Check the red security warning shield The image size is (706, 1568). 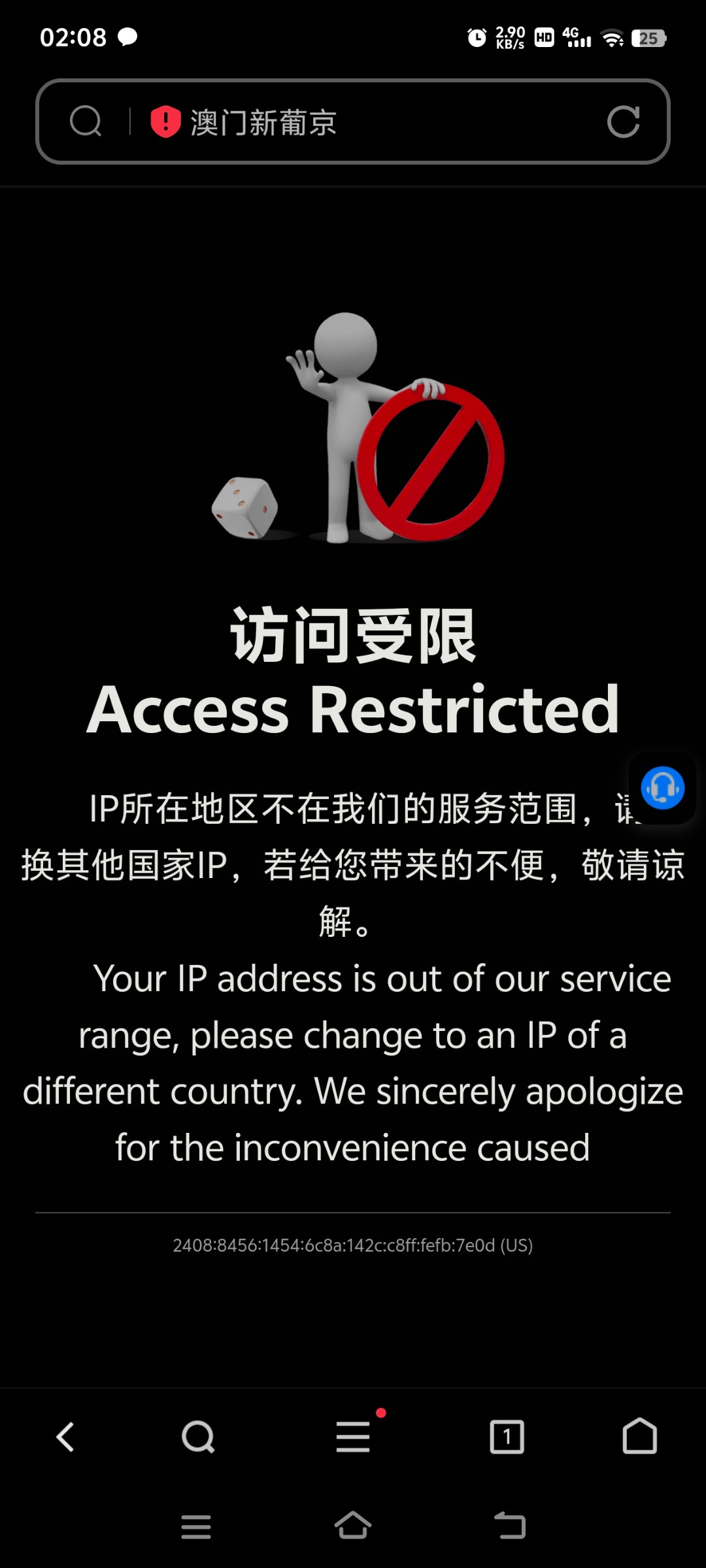point(165,122)
